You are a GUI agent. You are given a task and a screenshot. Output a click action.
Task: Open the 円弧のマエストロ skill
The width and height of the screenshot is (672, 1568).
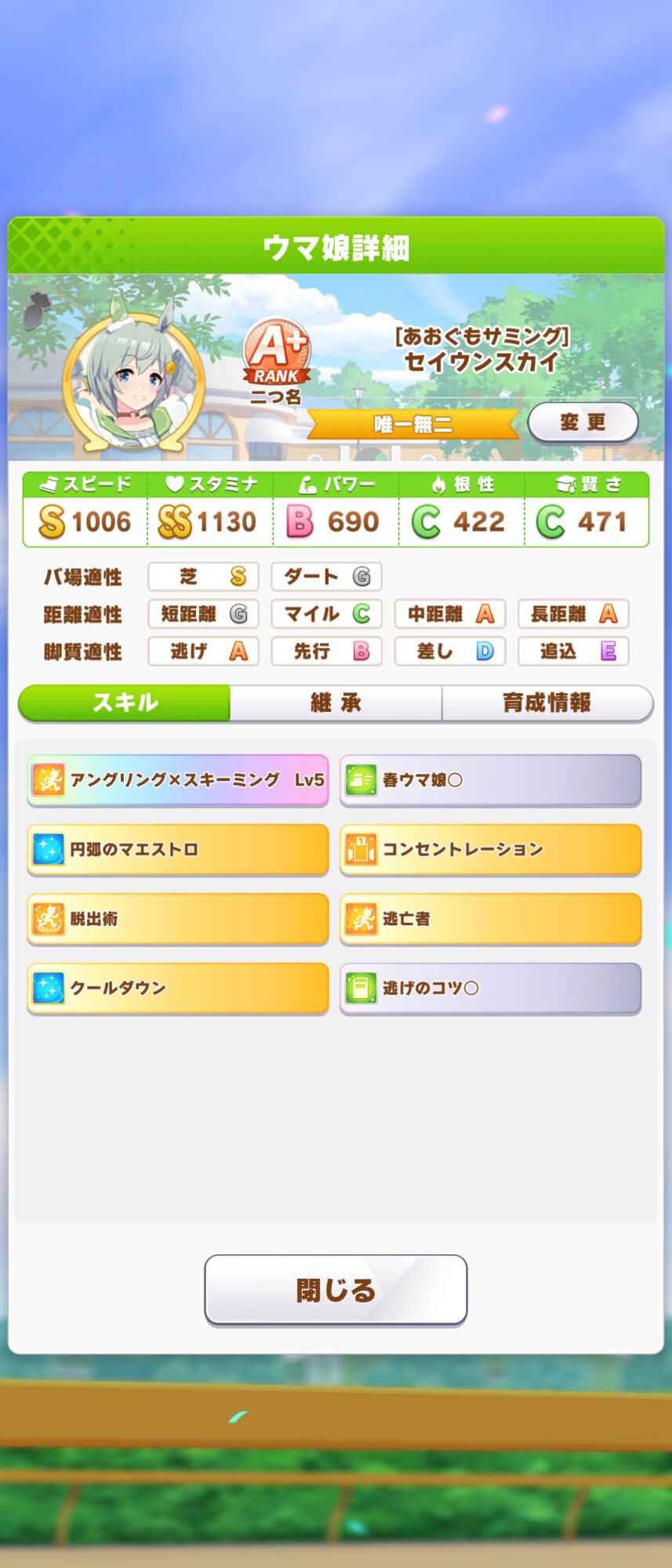(178, 849)
